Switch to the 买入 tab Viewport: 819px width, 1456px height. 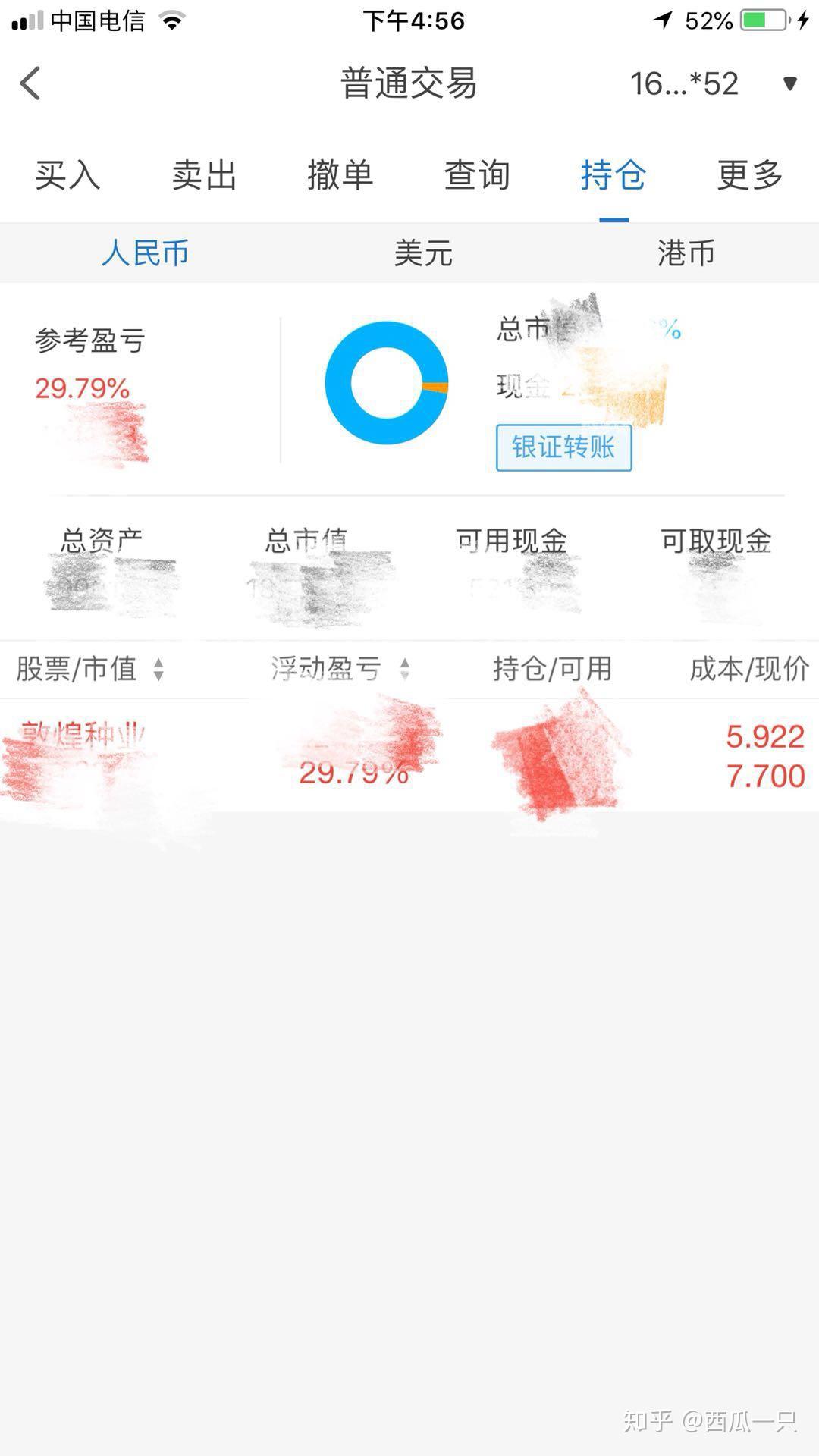[67, 176]
